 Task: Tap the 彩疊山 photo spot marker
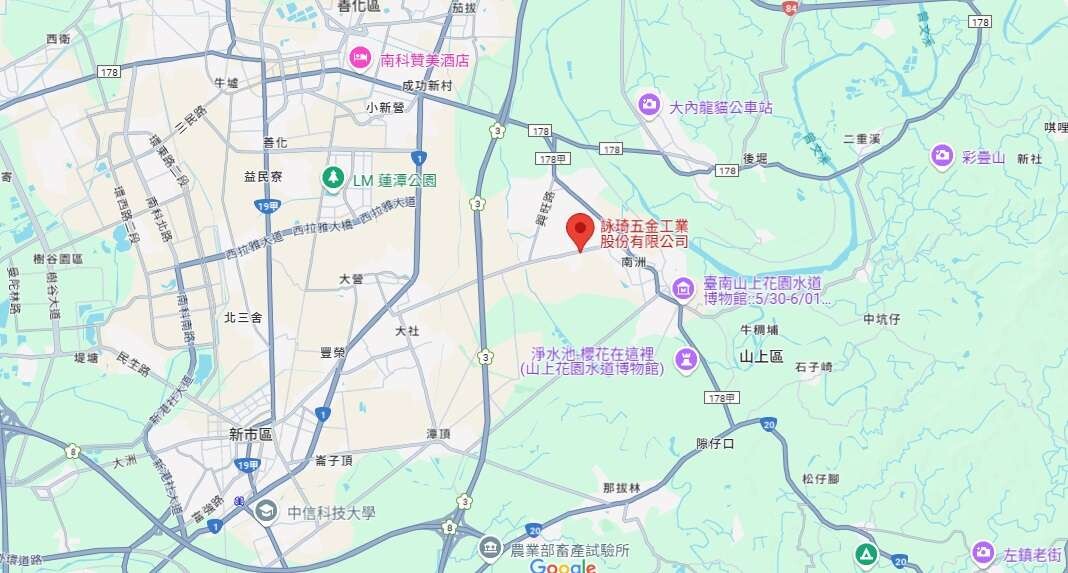(x=941, y=155)
